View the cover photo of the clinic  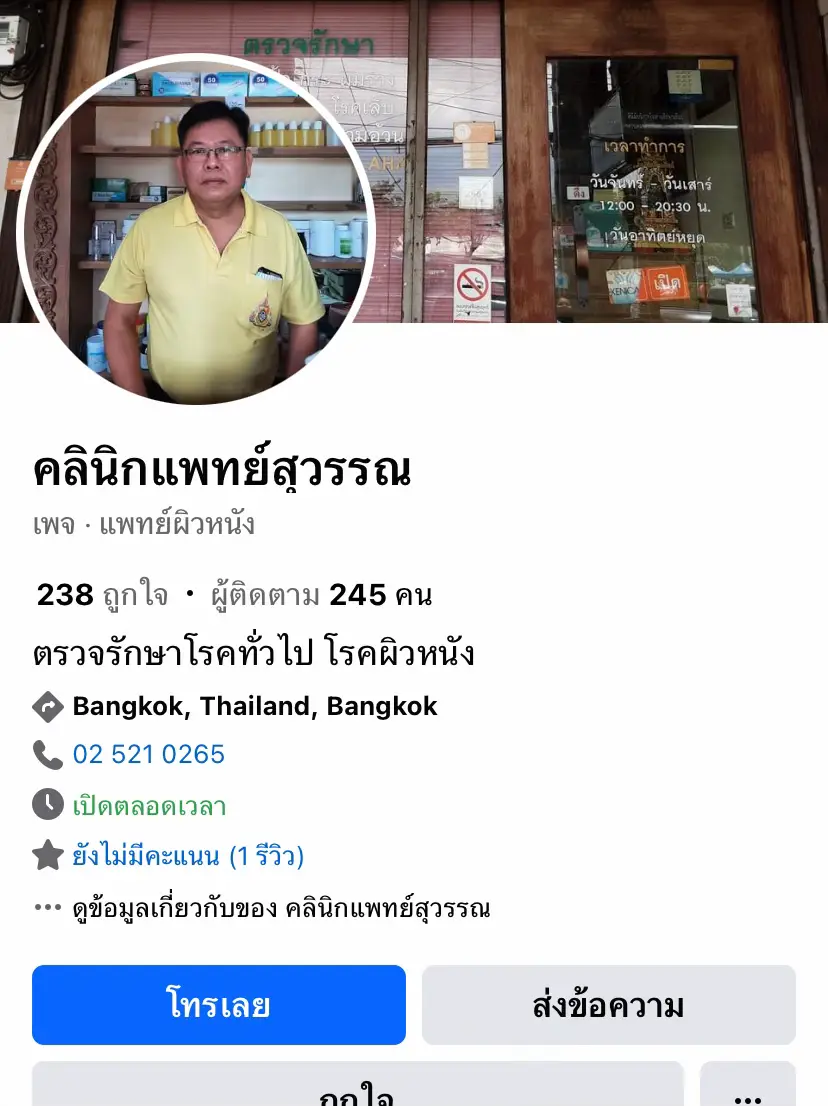tap(600, 160)
